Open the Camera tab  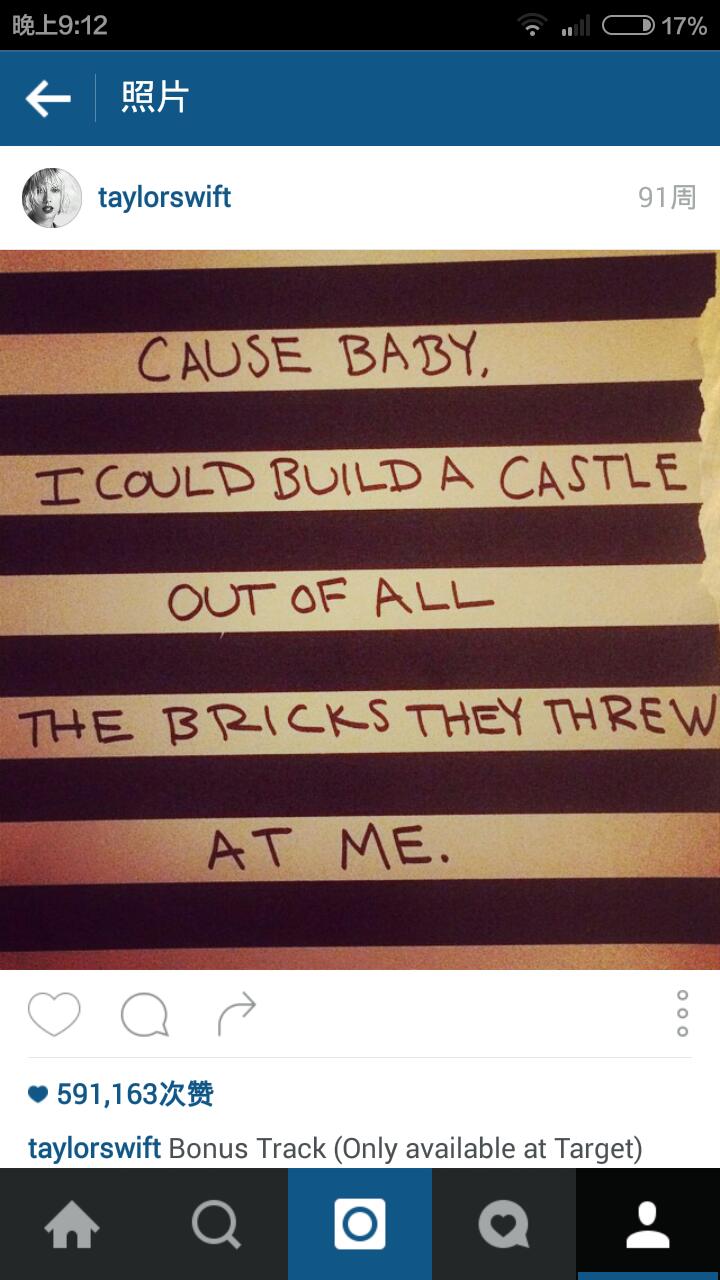[x=360, y=1224]
